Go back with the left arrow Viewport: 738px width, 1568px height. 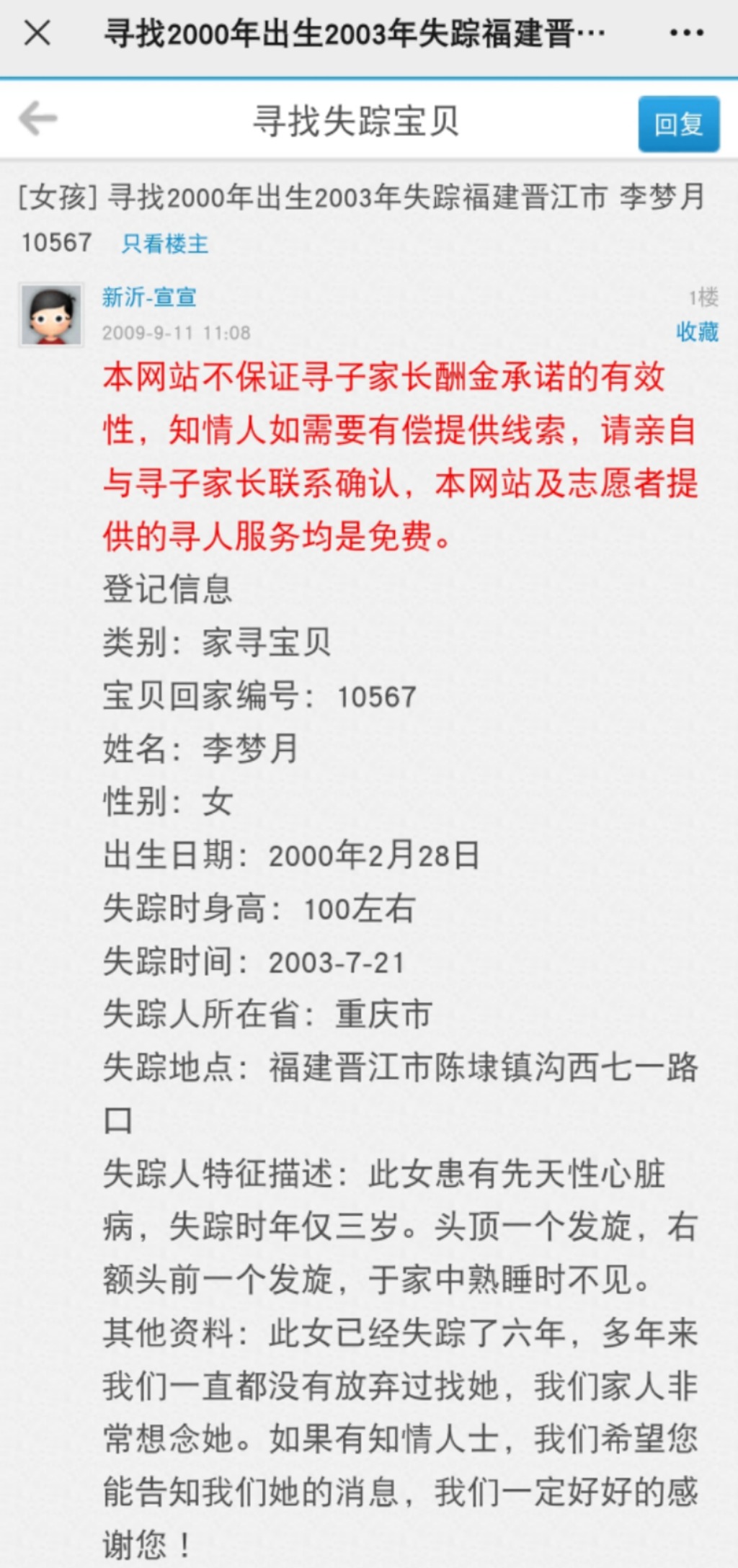[38, 119]
